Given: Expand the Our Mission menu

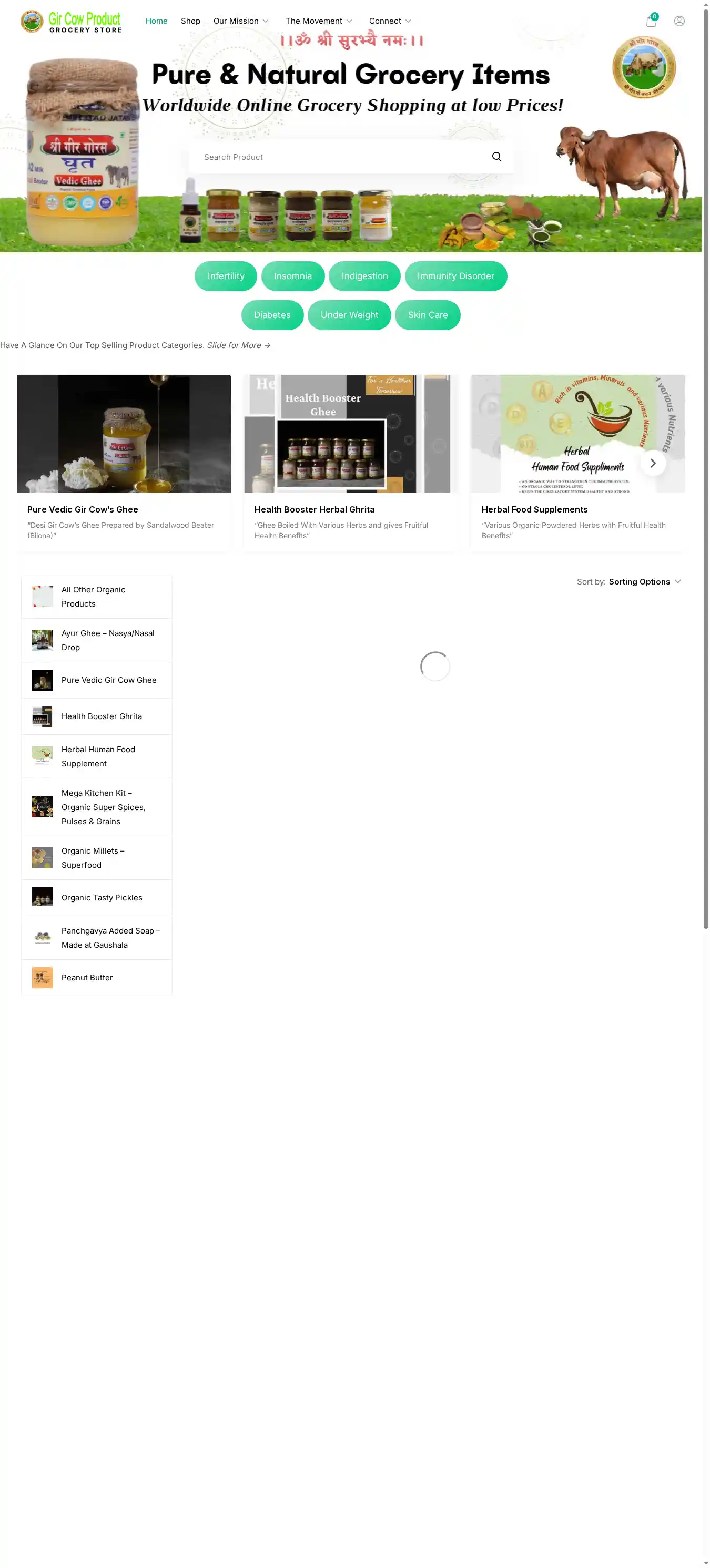Looking at the screenshot, I should click(240, 22).
